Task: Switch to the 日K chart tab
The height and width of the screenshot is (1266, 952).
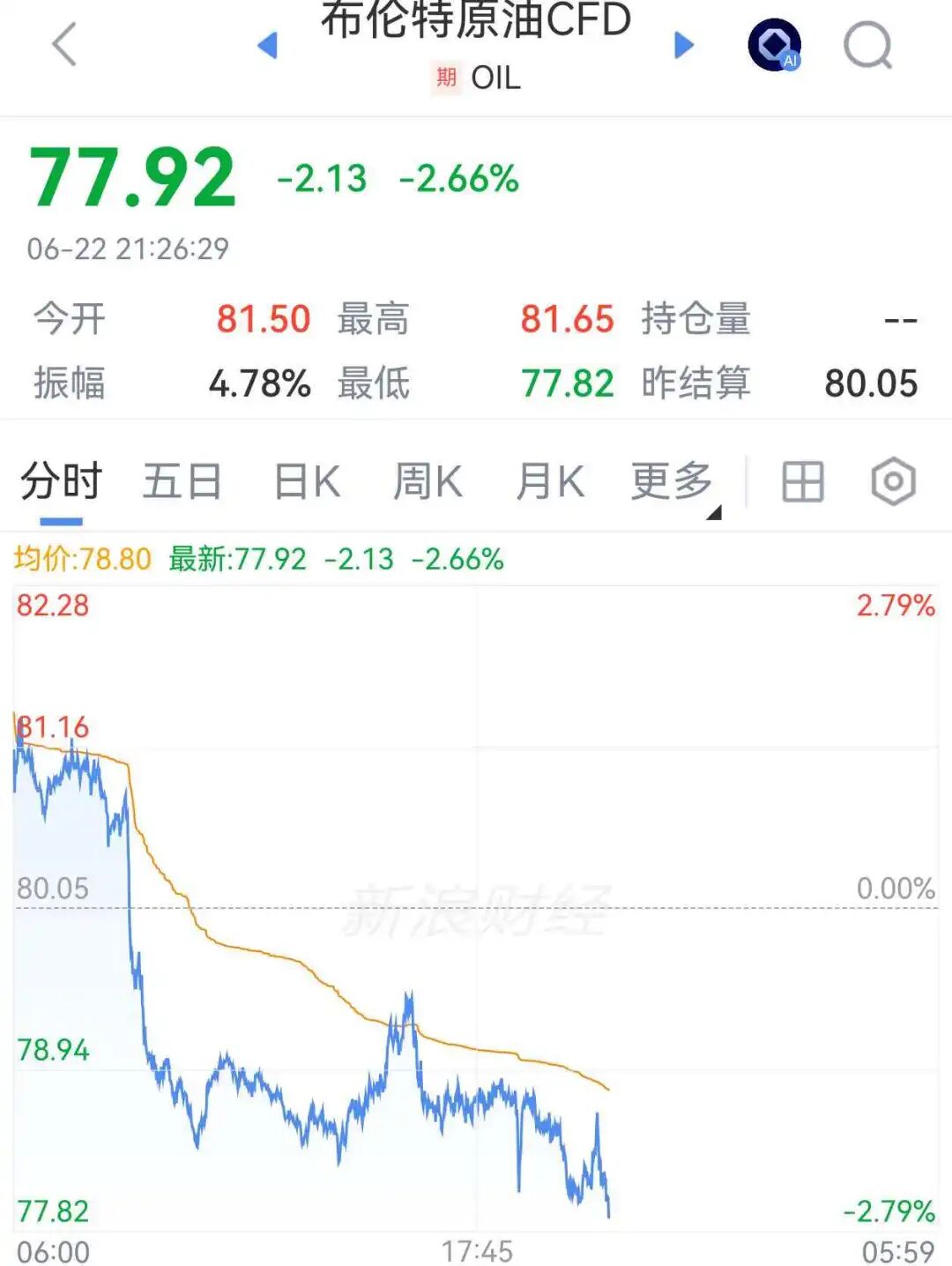Action: [307, 482]
